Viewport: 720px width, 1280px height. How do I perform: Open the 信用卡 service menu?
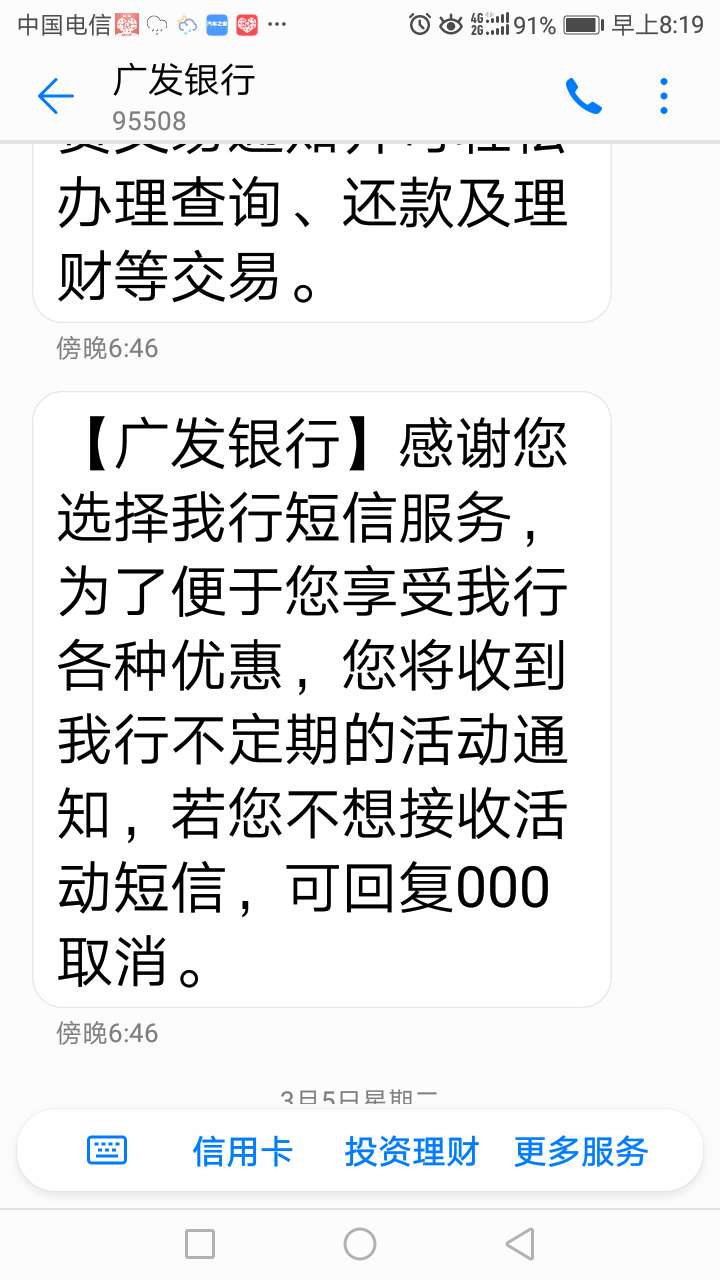(x=242, y=1151)
